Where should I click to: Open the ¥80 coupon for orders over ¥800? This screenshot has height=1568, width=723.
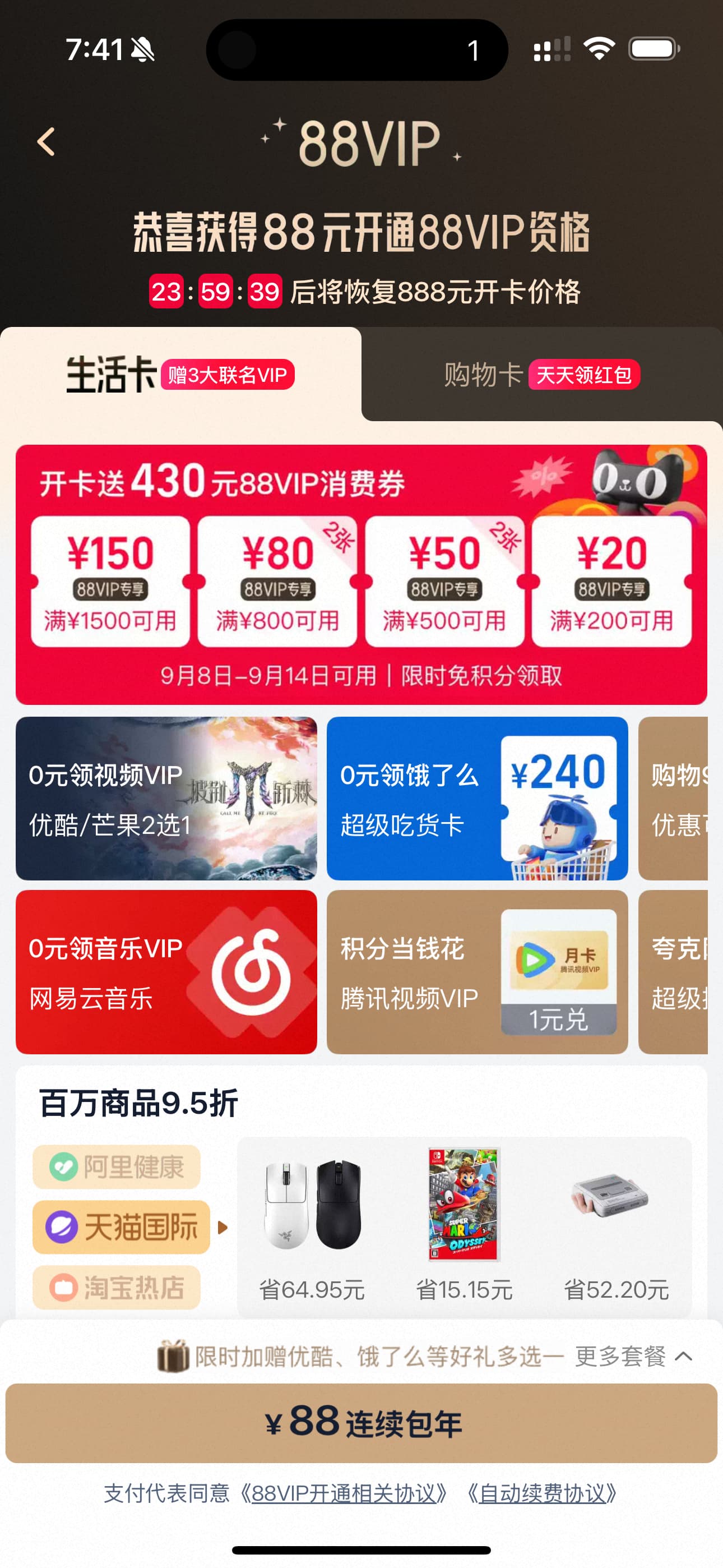pyautogui.click(x=277, y=580)
